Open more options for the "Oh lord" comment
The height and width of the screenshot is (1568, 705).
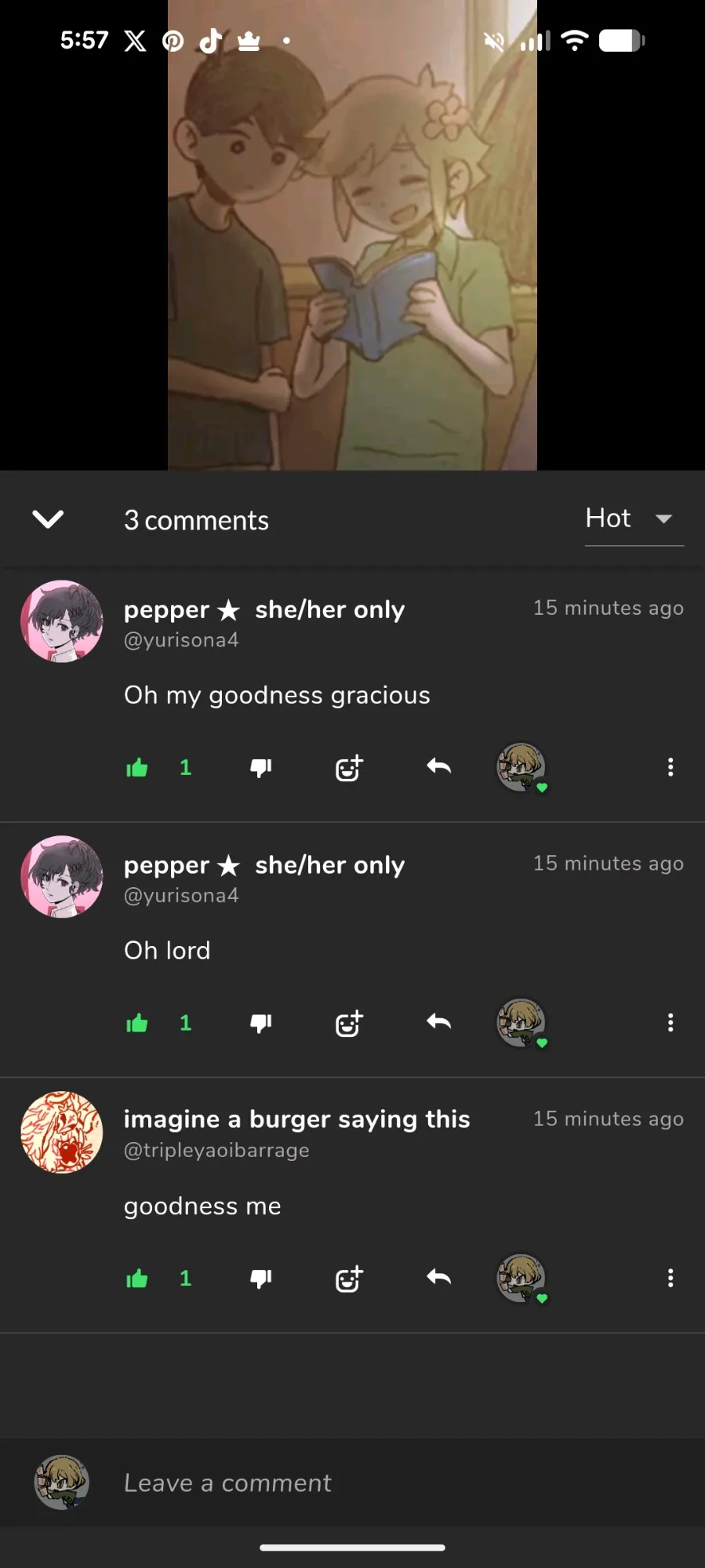(x=670, y=1023)
